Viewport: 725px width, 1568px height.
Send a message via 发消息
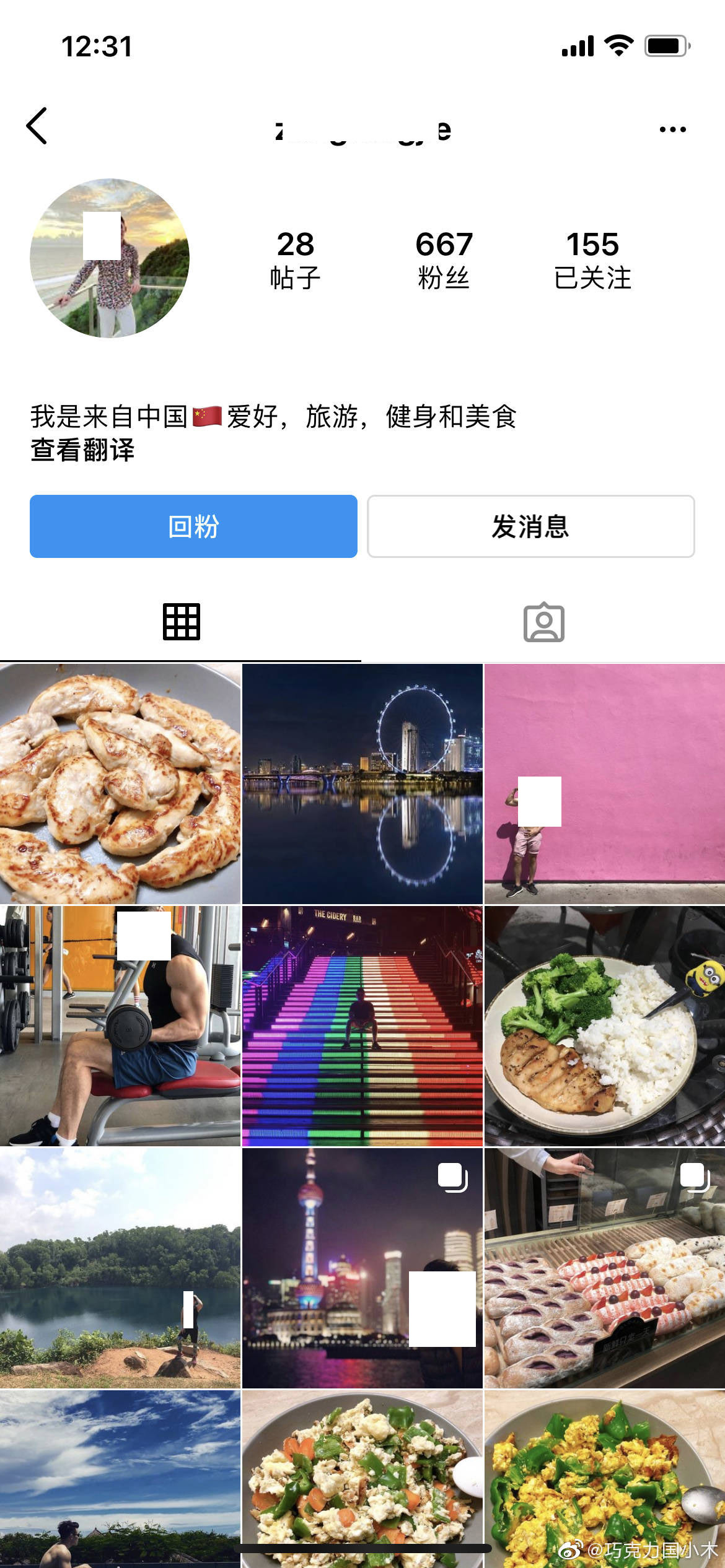click(530, 526)
